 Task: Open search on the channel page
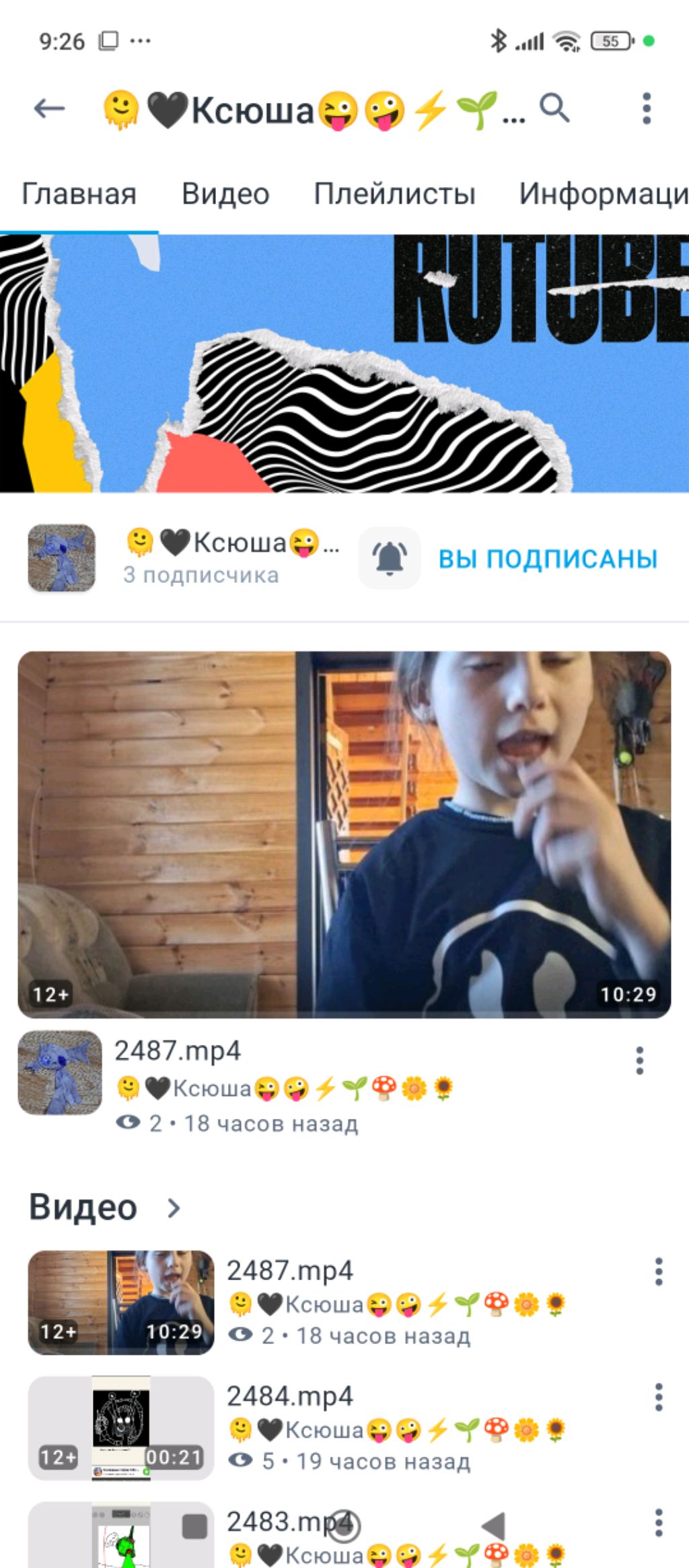click(x=554, y=108)
